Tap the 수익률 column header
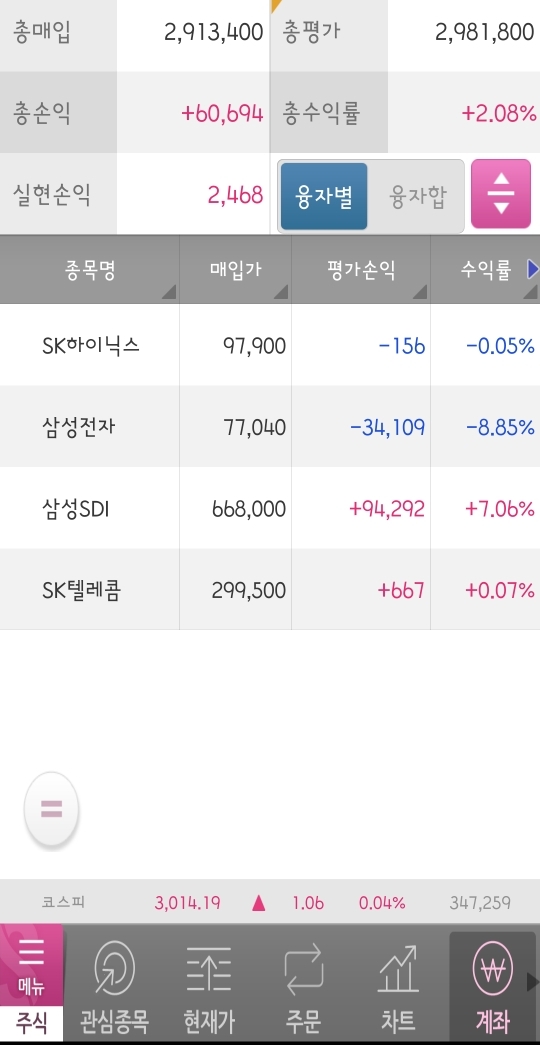The image size is (540, 1045). pos(485,270)
